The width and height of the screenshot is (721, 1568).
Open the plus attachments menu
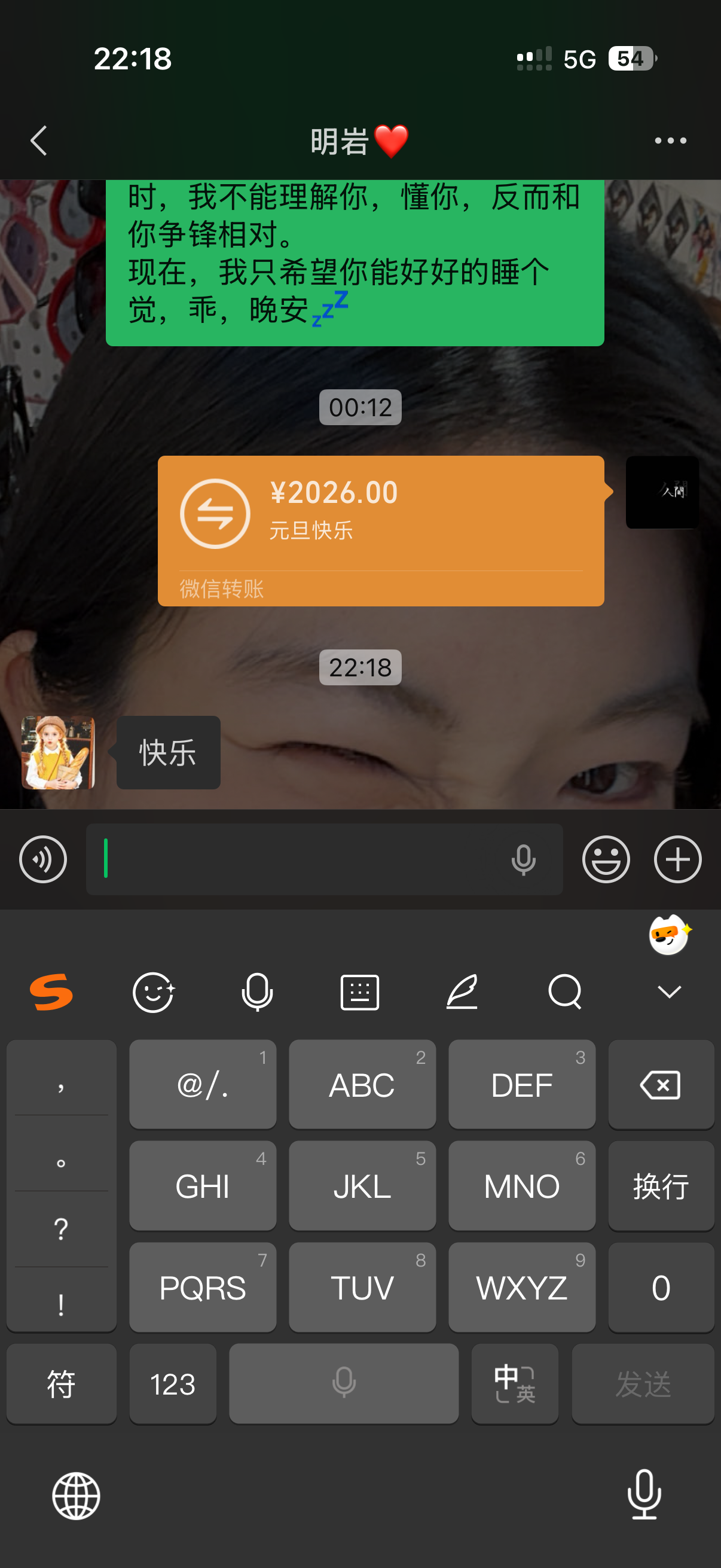[x=677, y=859]
